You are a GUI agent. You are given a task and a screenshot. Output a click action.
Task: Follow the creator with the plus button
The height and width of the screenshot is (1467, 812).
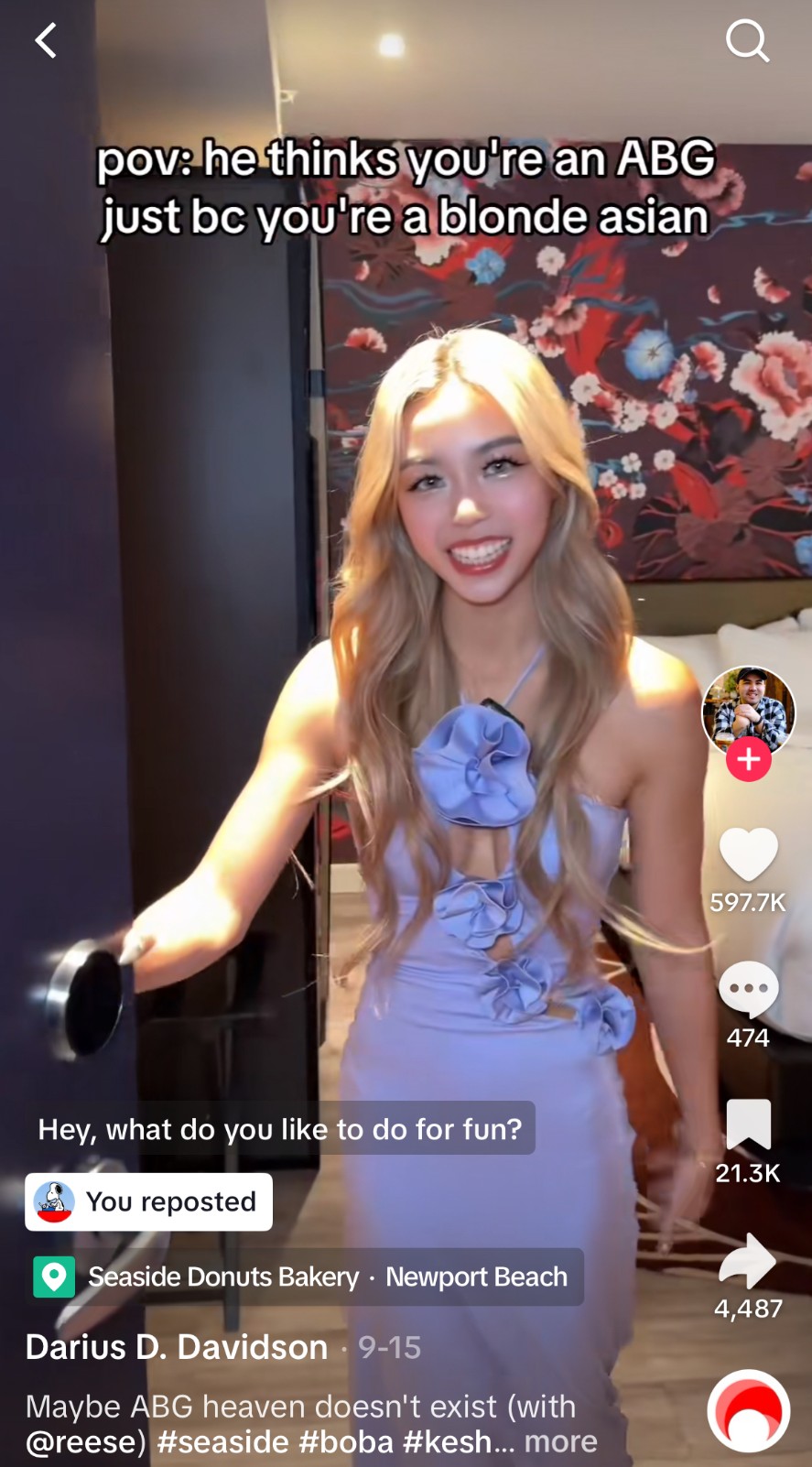pos(748,760)
